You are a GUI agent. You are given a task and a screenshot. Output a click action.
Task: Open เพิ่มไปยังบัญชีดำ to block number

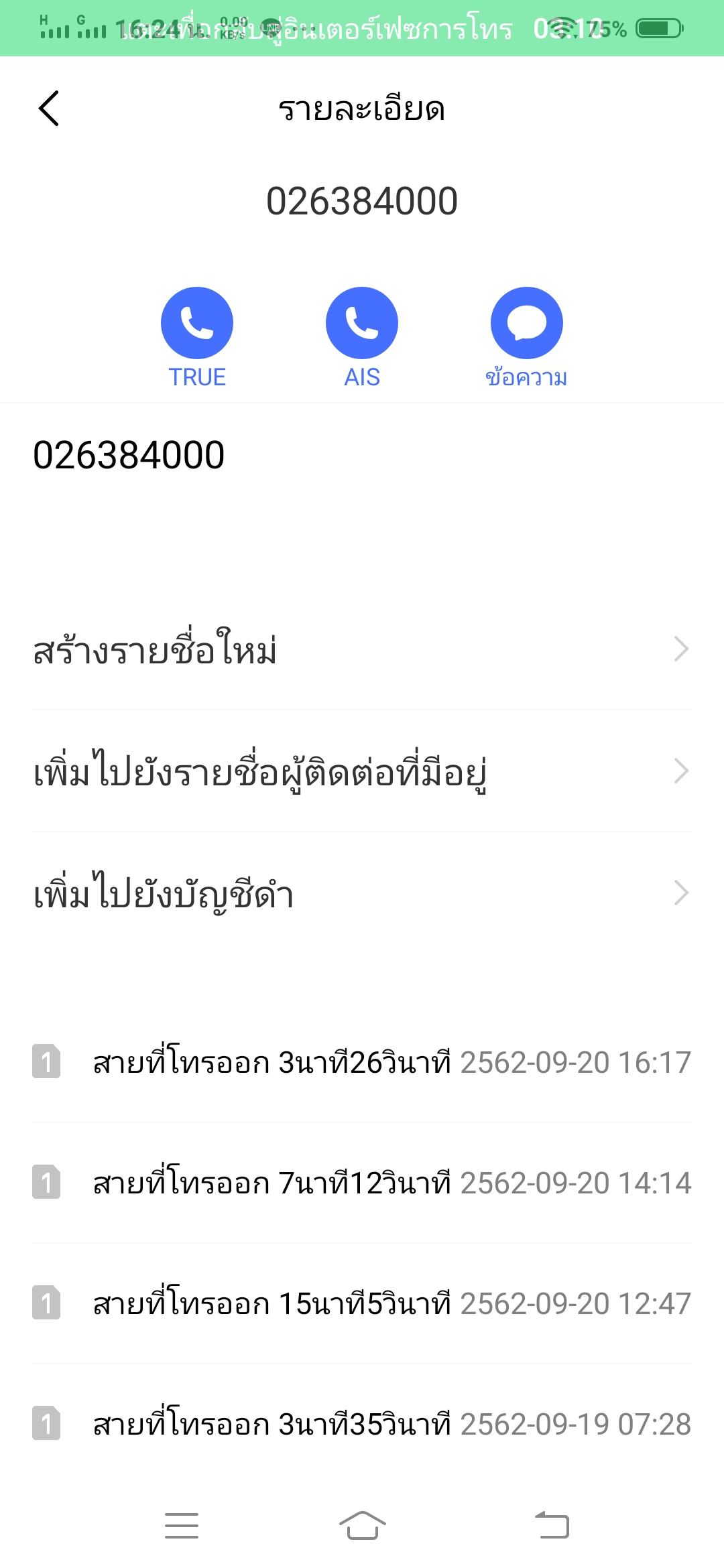(362, 893)
